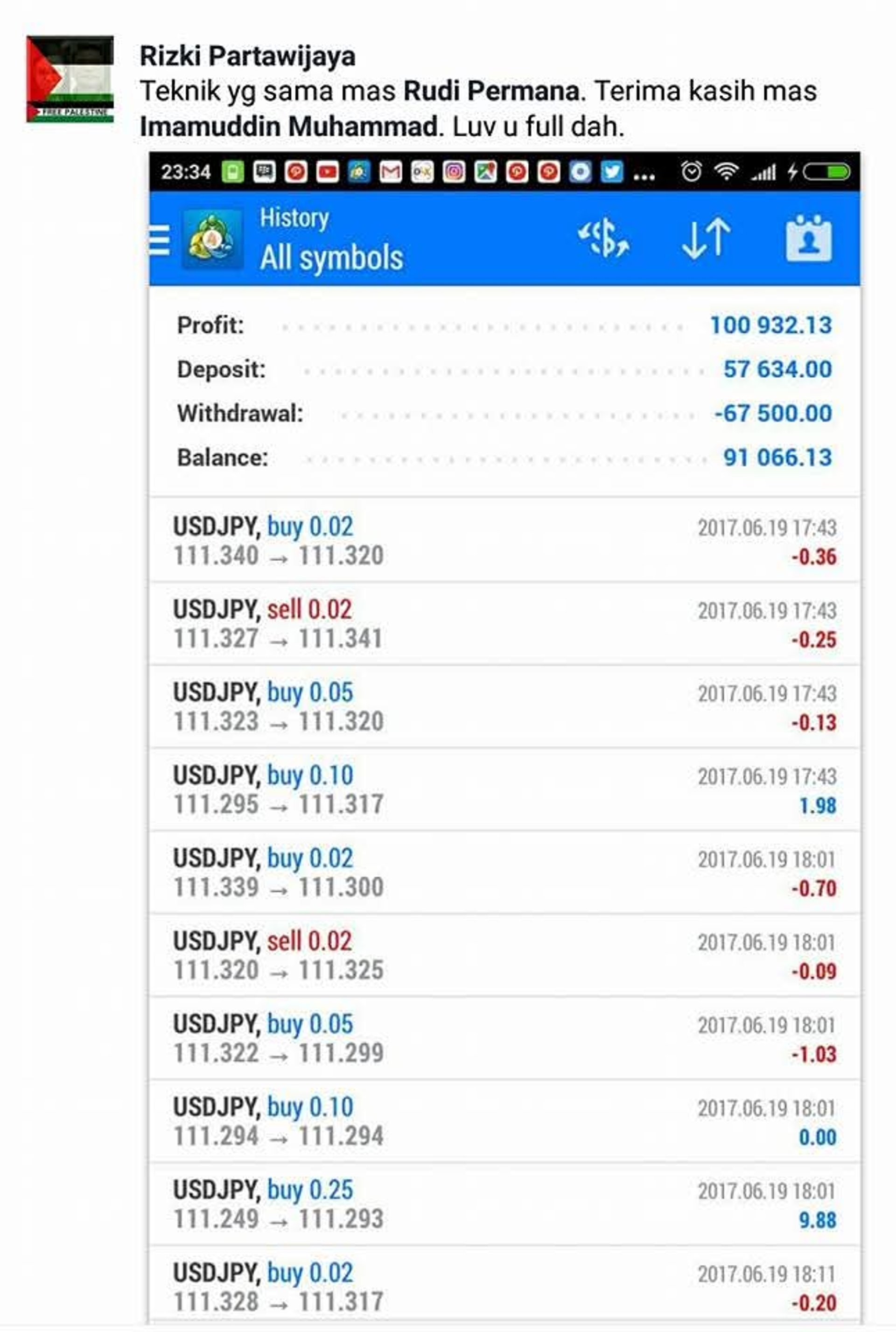896x1332 pixels.
Task: Open tagged profile Imamuddin Muhammad
Action: (x=288, y=127)
